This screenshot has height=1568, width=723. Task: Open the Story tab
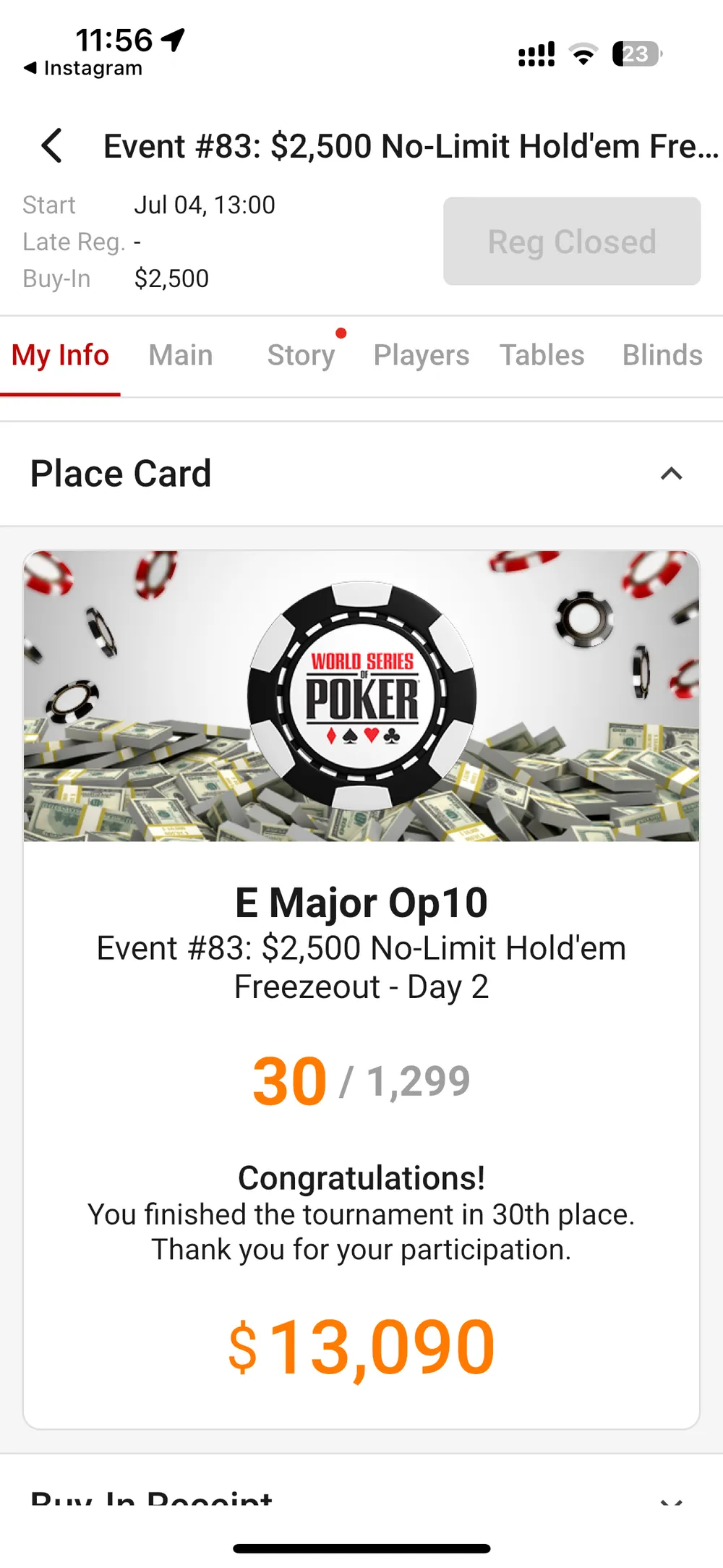pyautogui.click(x=301, y=355)
